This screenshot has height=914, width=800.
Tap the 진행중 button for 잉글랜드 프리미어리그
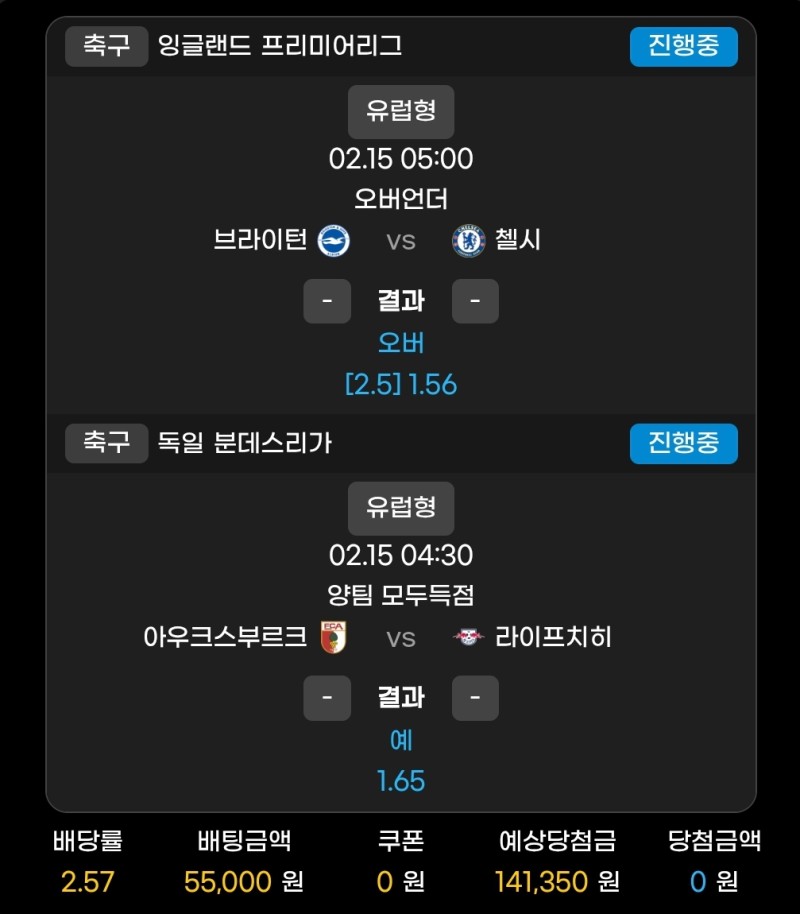[x=683, y=47]
